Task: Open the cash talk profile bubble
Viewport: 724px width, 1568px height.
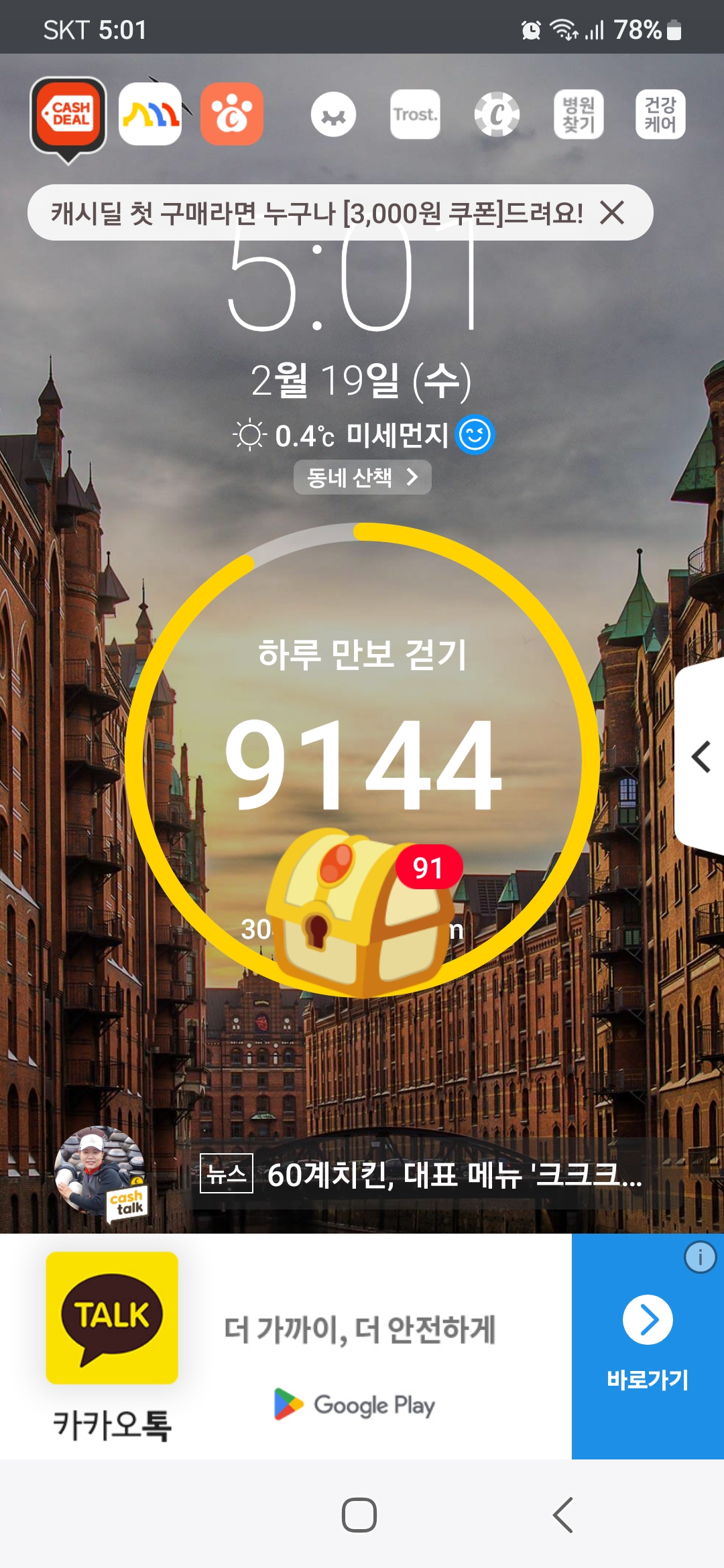Action: 101,1173
